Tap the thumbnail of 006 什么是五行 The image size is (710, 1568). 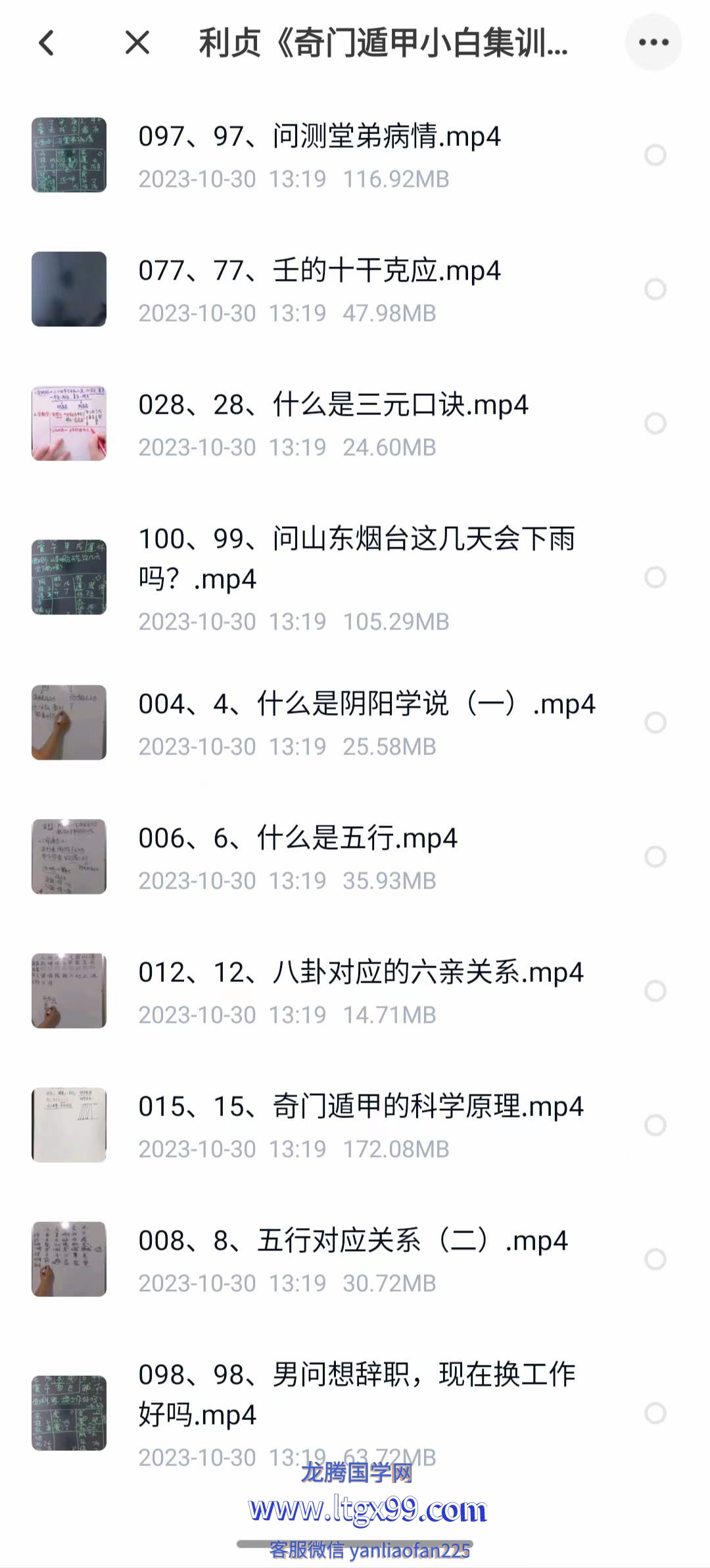[x=69, y=857]
